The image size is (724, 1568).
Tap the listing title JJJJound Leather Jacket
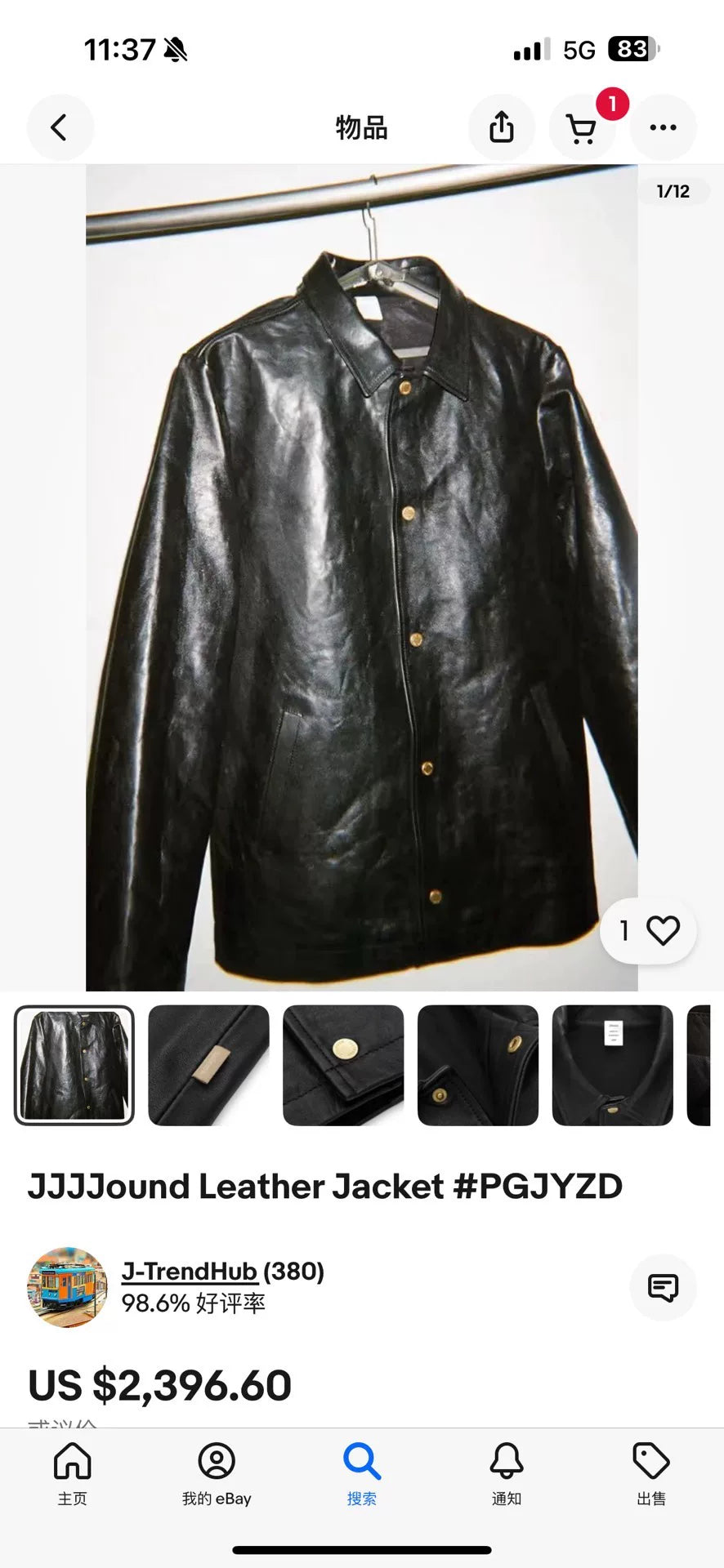[x=325, y=1186]
